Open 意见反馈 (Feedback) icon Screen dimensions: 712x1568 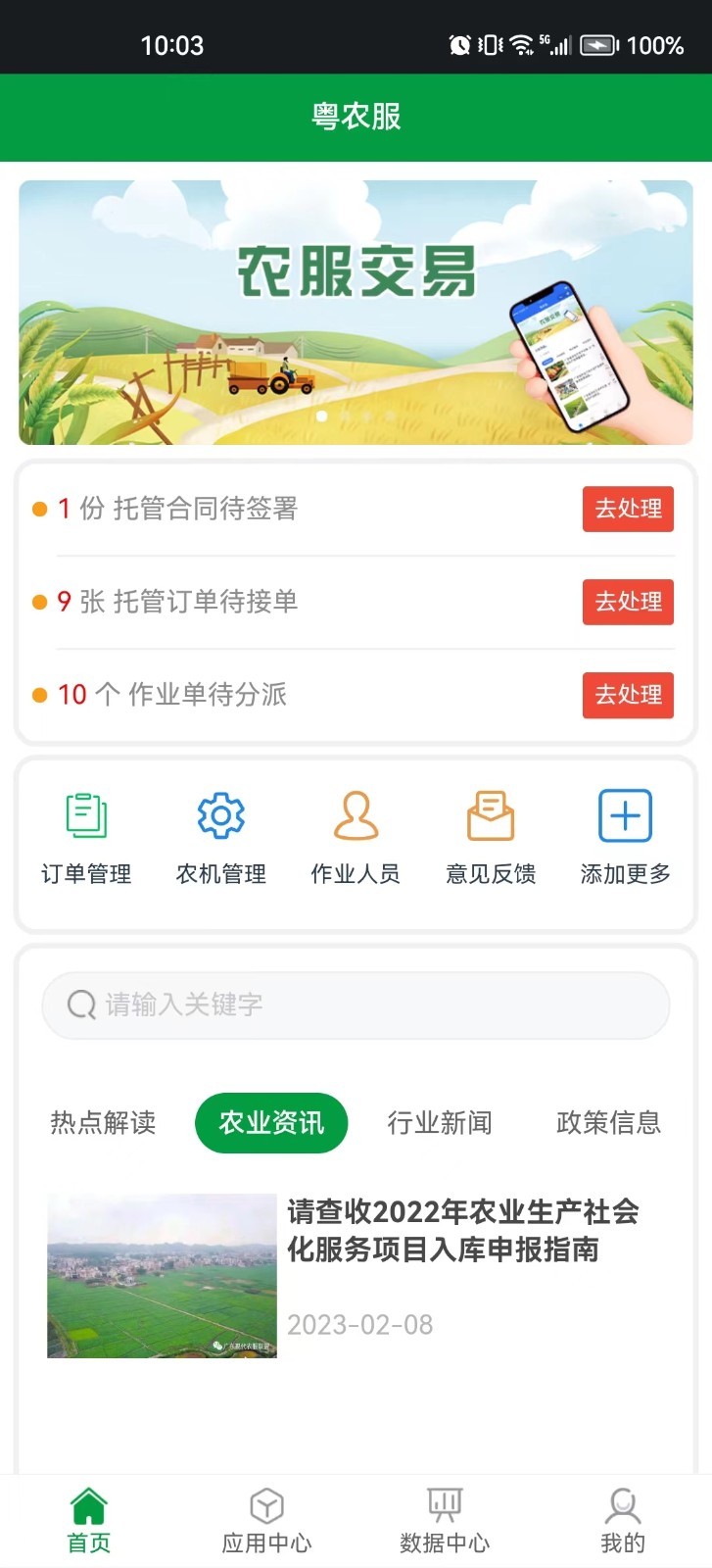pos(490,831)
